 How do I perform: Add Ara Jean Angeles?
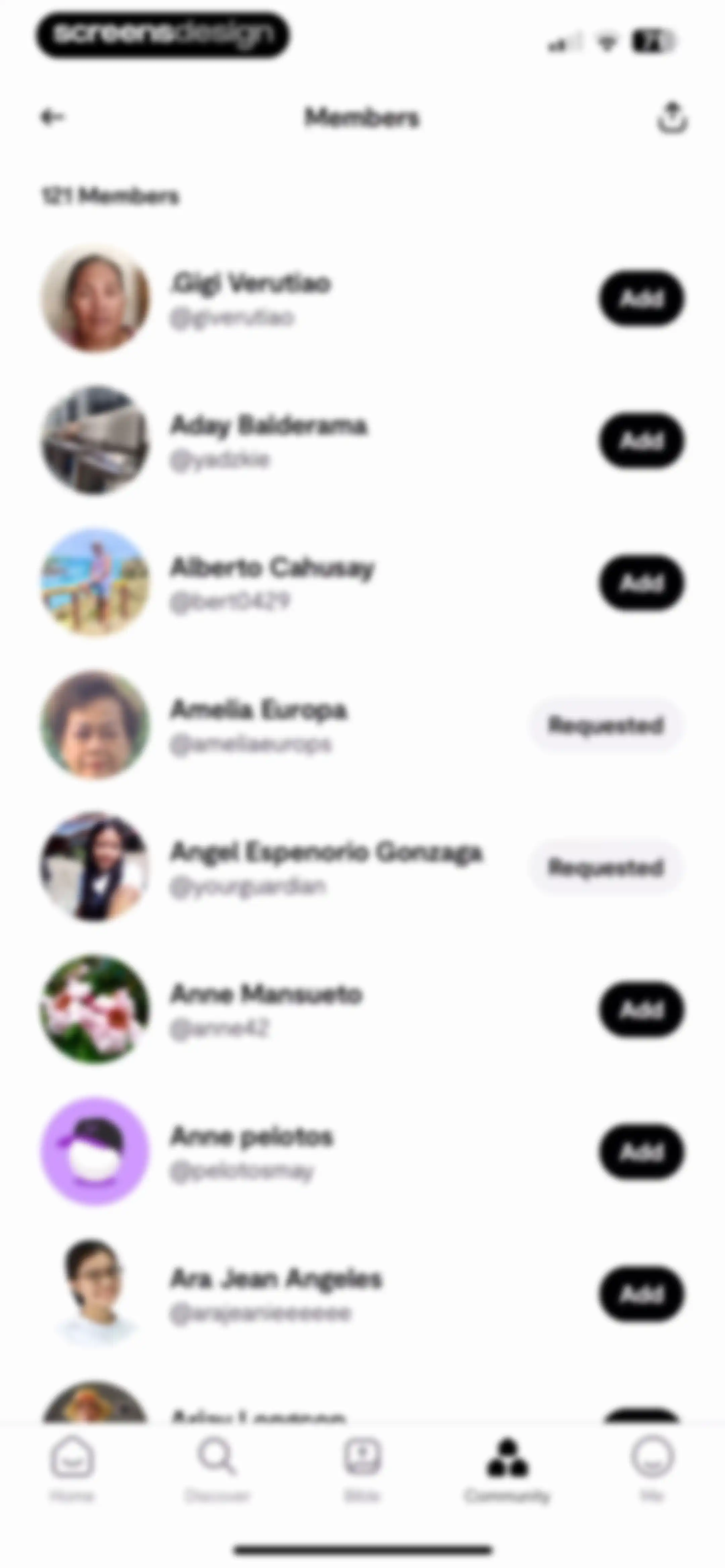tap(641, 1294)
